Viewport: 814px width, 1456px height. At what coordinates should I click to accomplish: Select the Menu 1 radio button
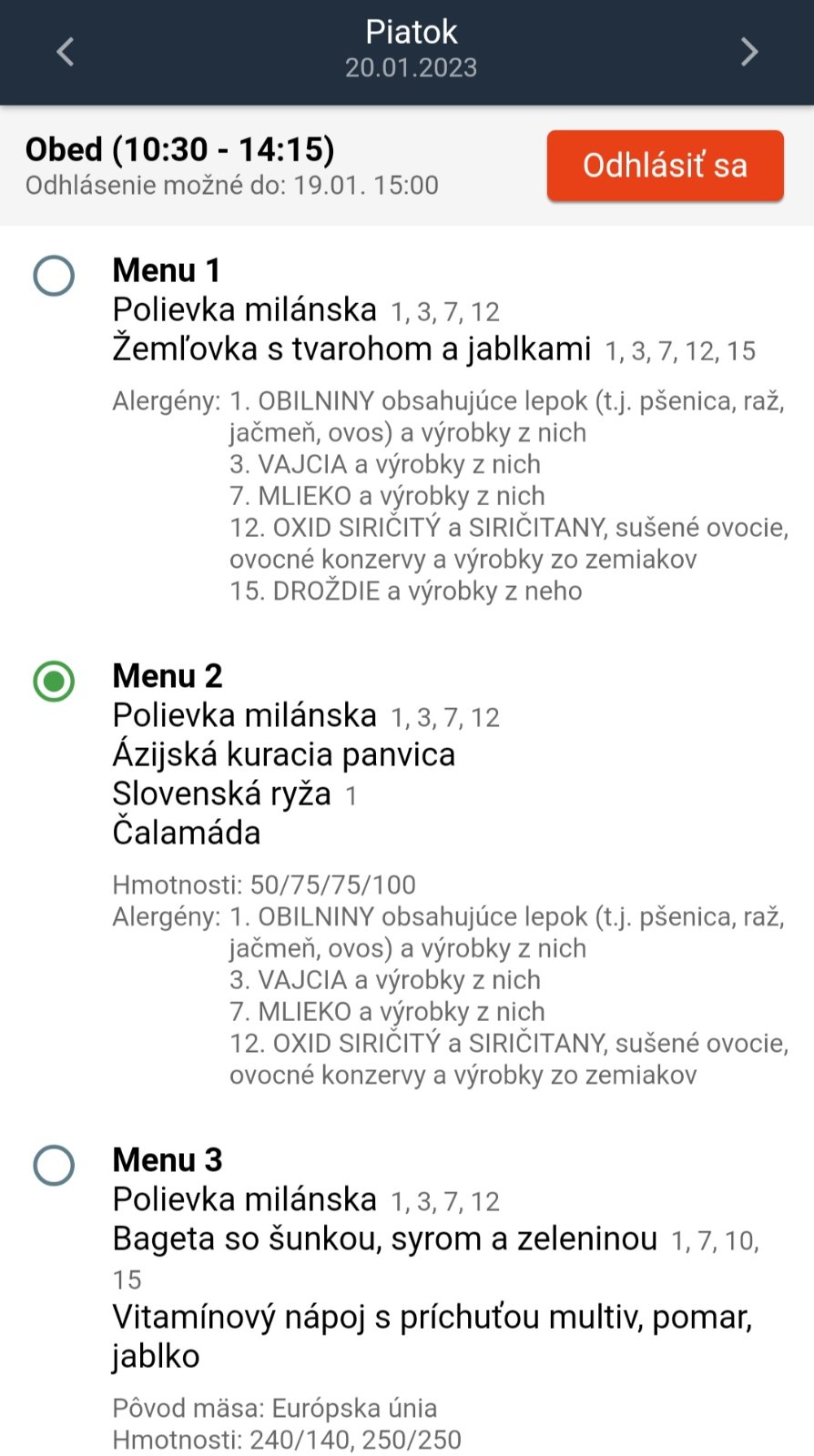[54, 275]
